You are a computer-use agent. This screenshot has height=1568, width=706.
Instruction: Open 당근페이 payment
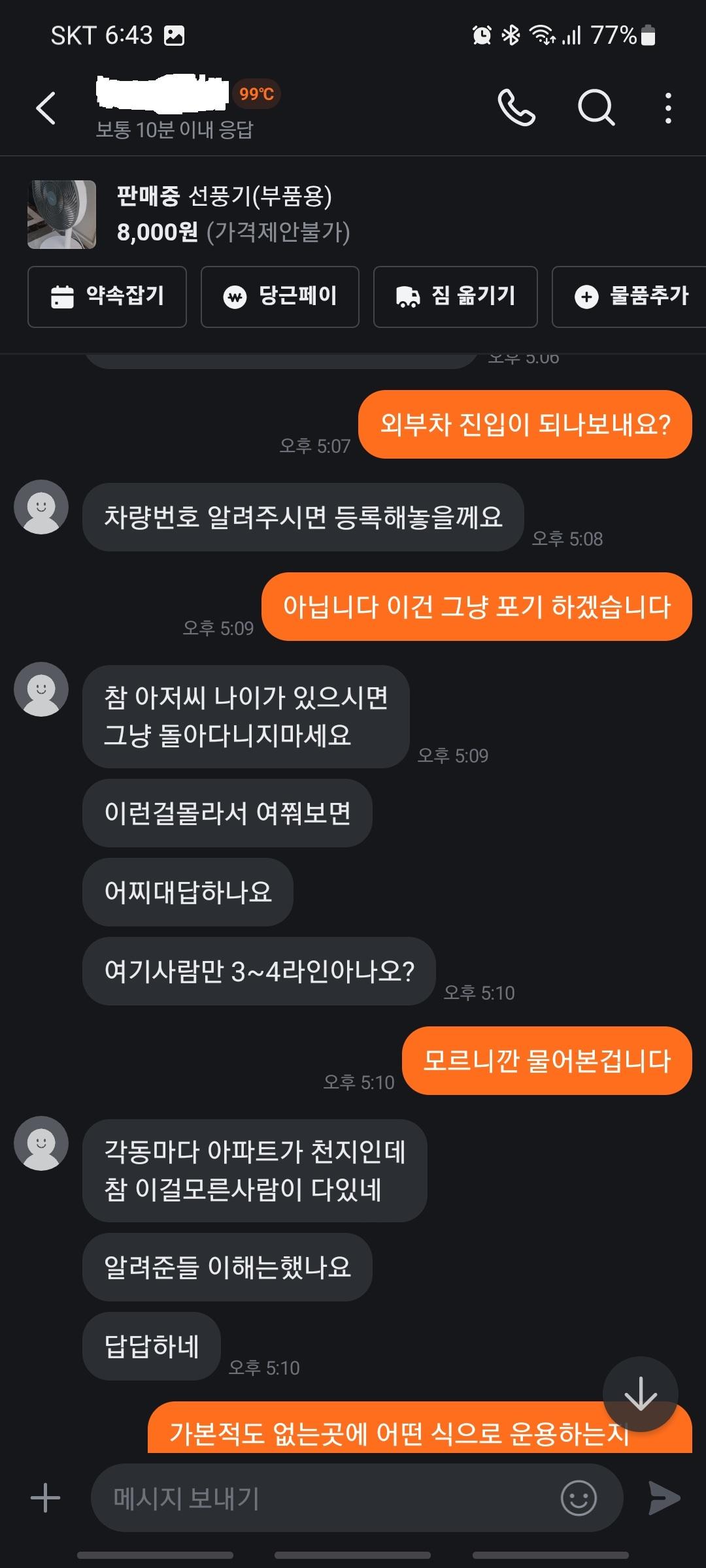click(x=280, y=297)
